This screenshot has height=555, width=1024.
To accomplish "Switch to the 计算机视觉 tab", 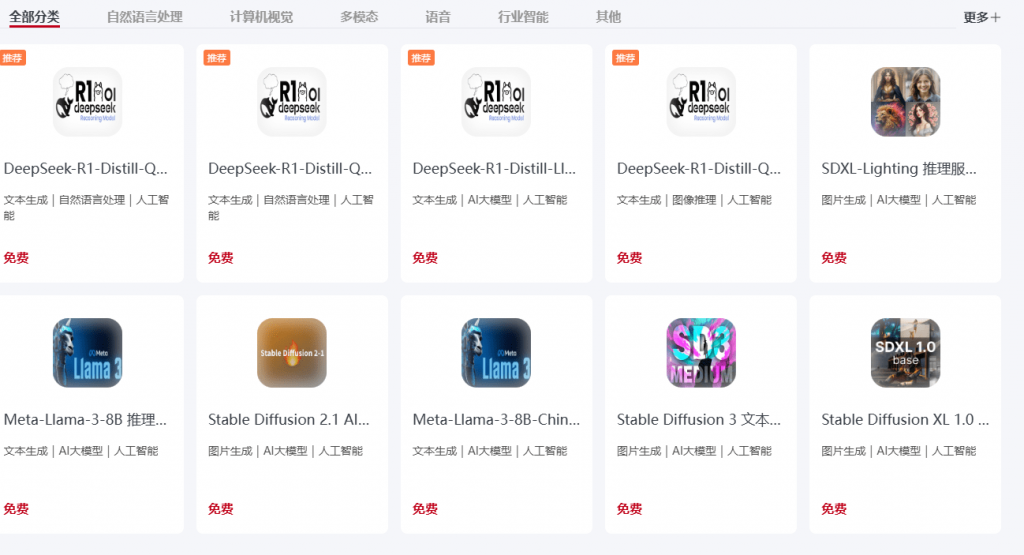I will [x=261, y=17].
